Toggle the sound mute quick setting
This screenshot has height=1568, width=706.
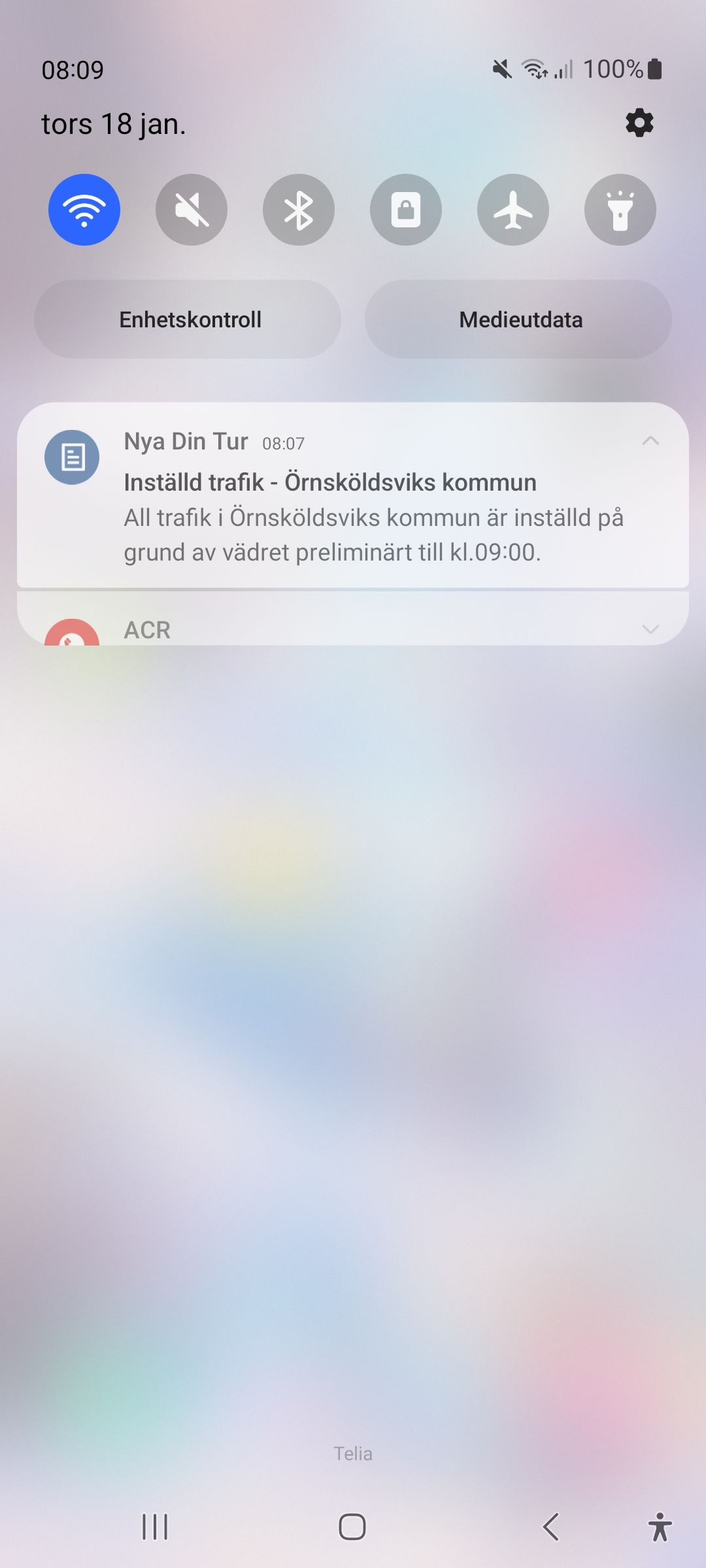[x=192, y=210]
